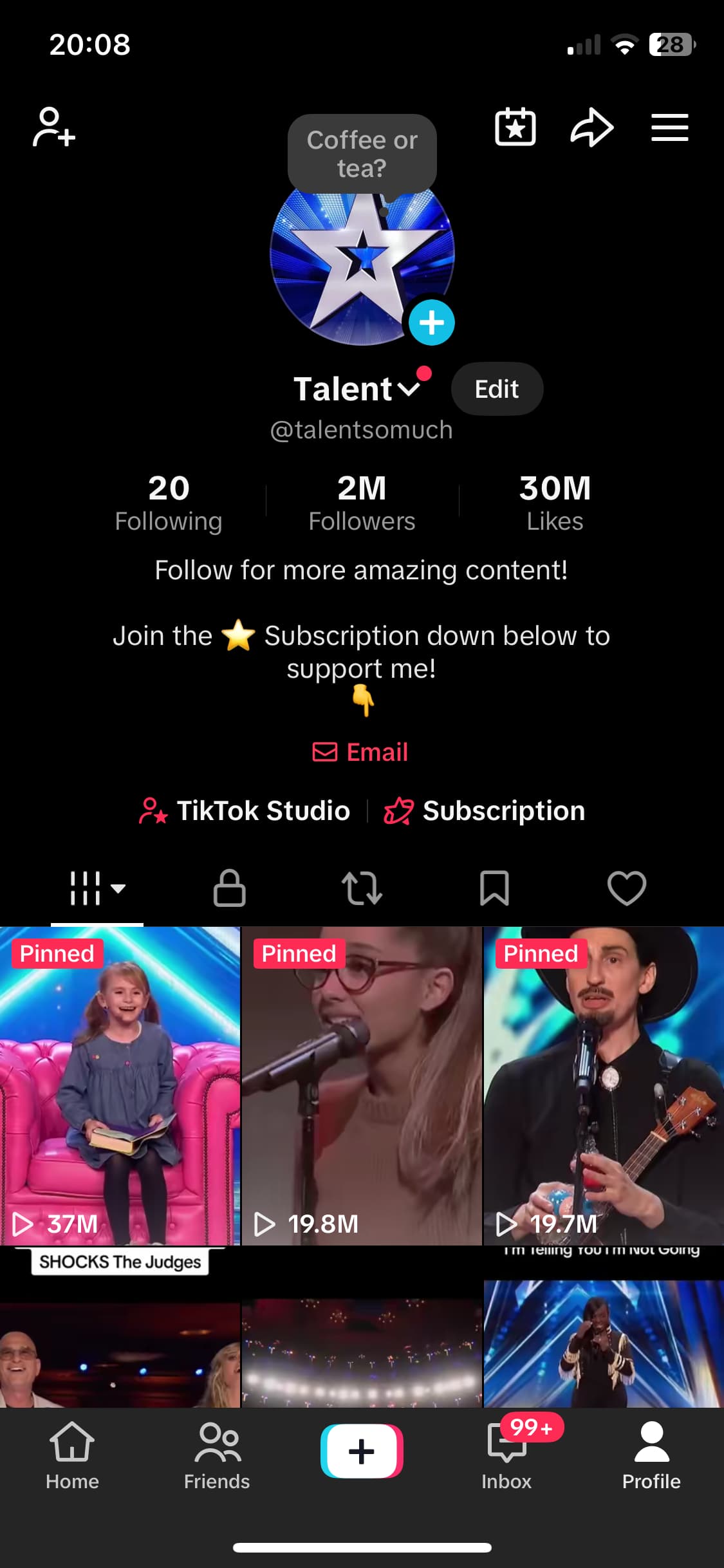This screenshot has width=724, height=1568.
Task: Open the starred calendar events icon
Action: point(515,127)
